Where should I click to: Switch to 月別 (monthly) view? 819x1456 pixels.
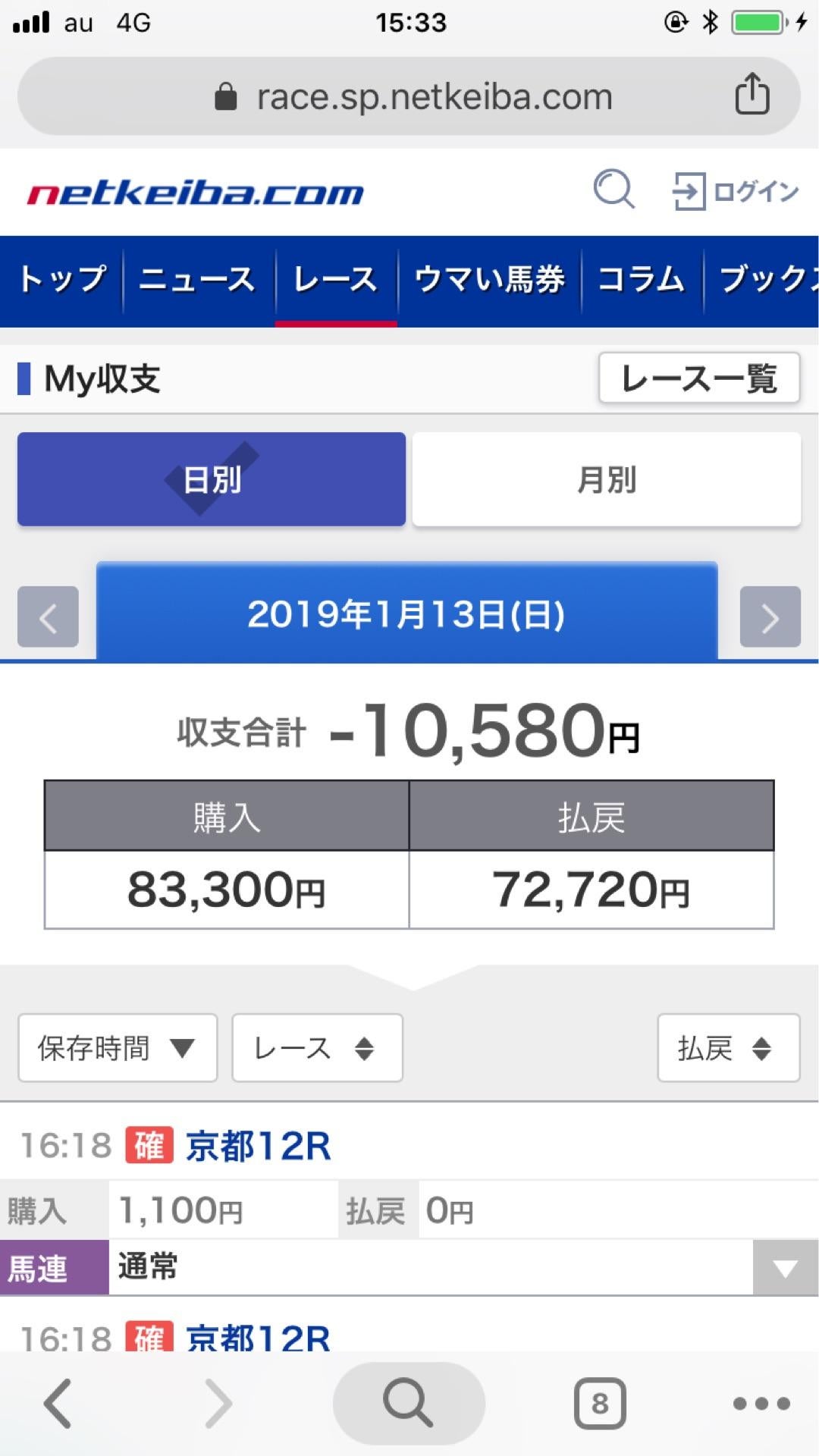tap(607, 479)
